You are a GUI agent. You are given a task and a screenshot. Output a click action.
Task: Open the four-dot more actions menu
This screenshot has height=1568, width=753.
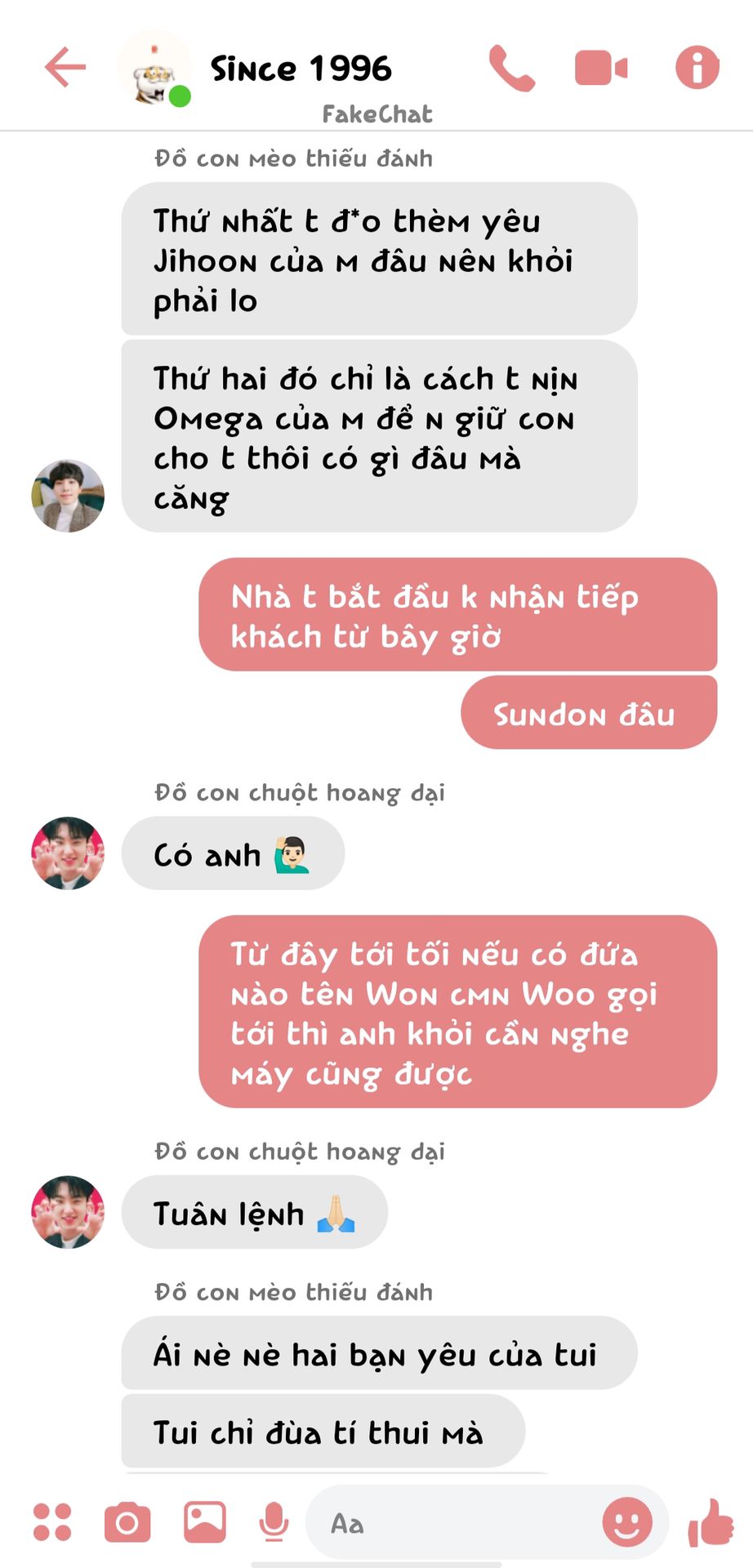point(52,1522)
